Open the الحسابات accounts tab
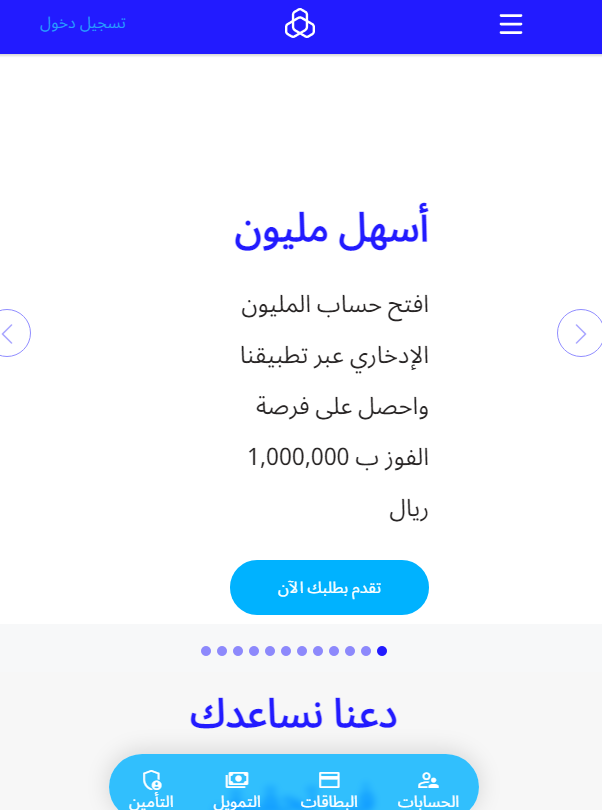Viewport: 602px width, 810px height. pos(428,789)
